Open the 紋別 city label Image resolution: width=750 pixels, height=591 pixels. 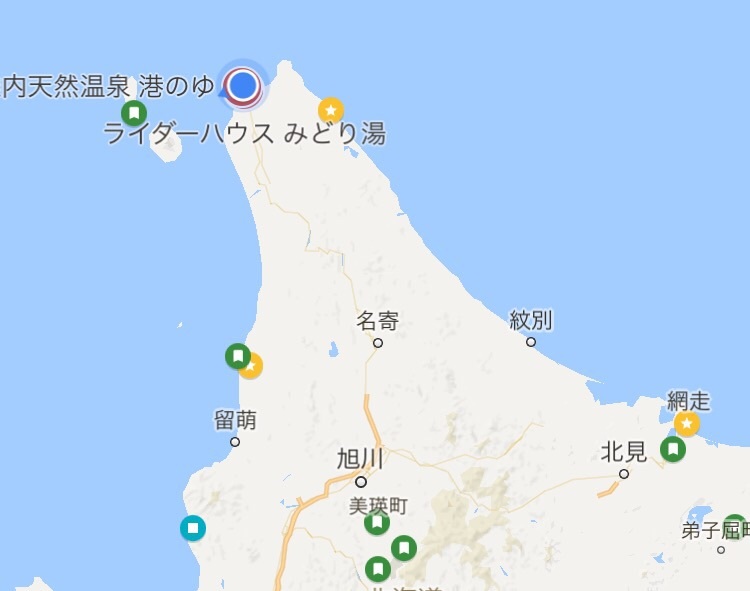click(x=531, y=320)
